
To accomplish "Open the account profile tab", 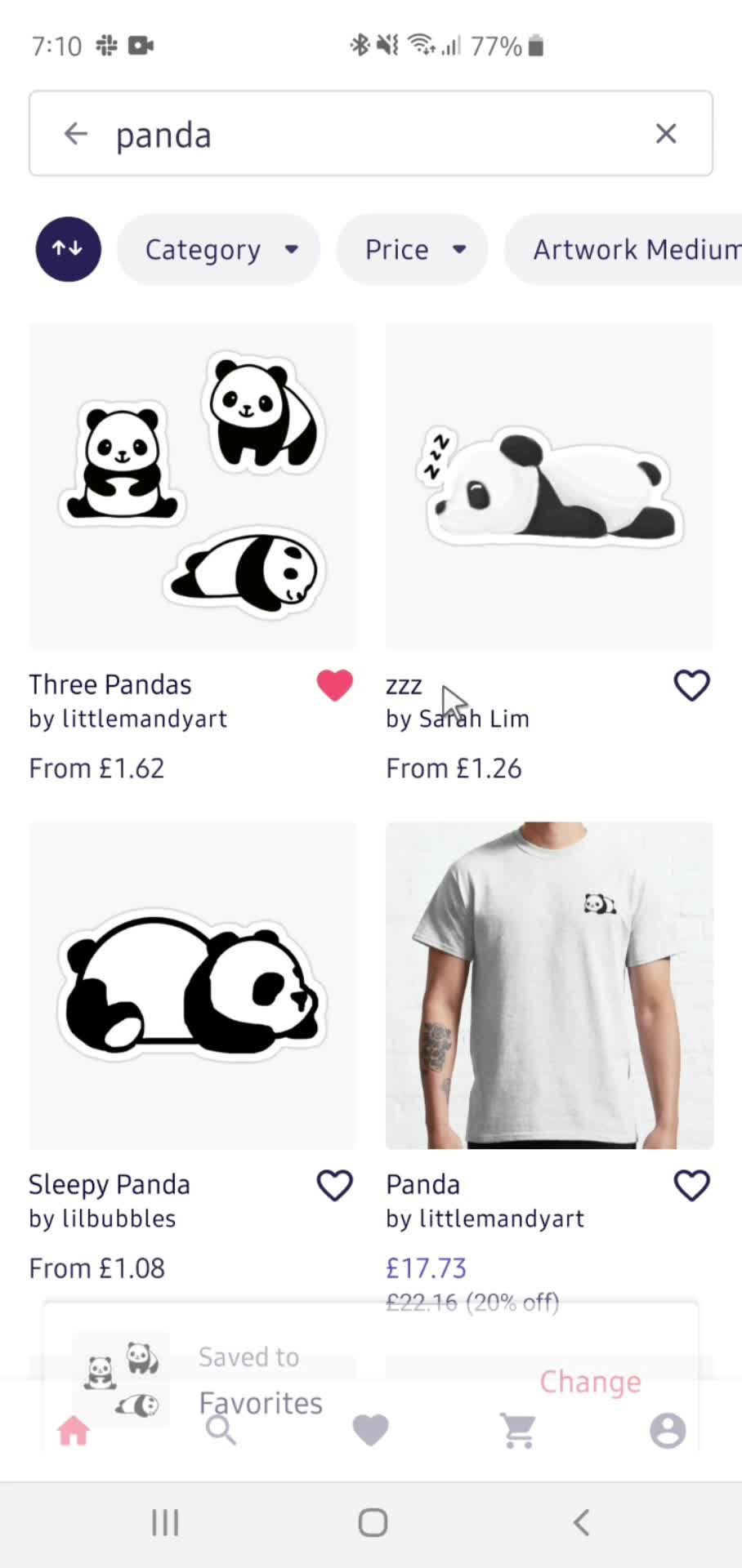I will click(x=667, y=1431).
